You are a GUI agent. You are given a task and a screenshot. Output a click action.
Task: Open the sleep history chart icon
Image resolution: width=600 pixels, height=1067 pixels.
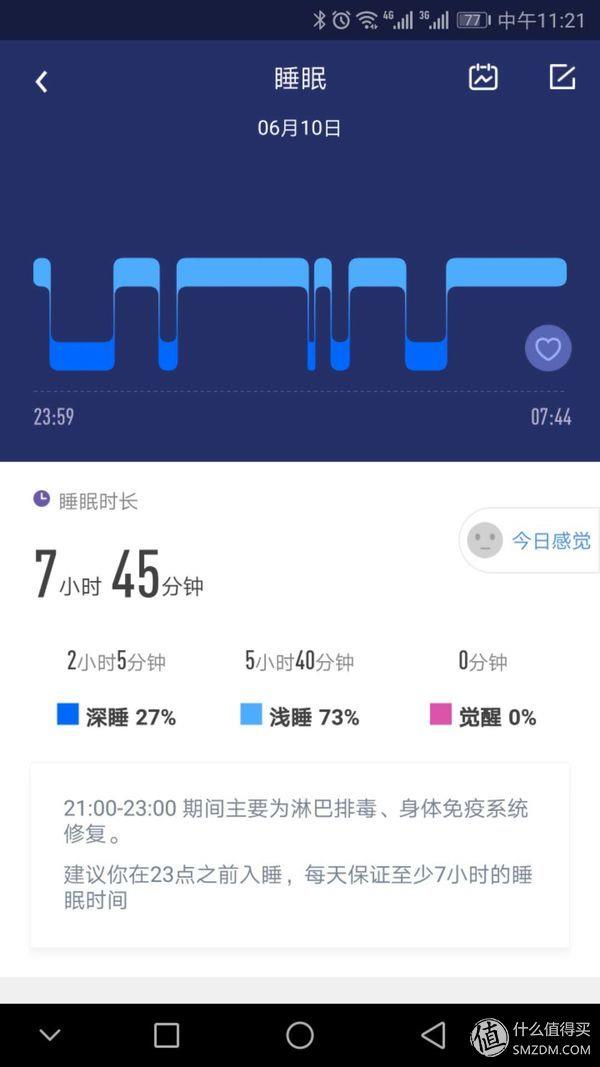pyautogui.click(x=483, y=77)
